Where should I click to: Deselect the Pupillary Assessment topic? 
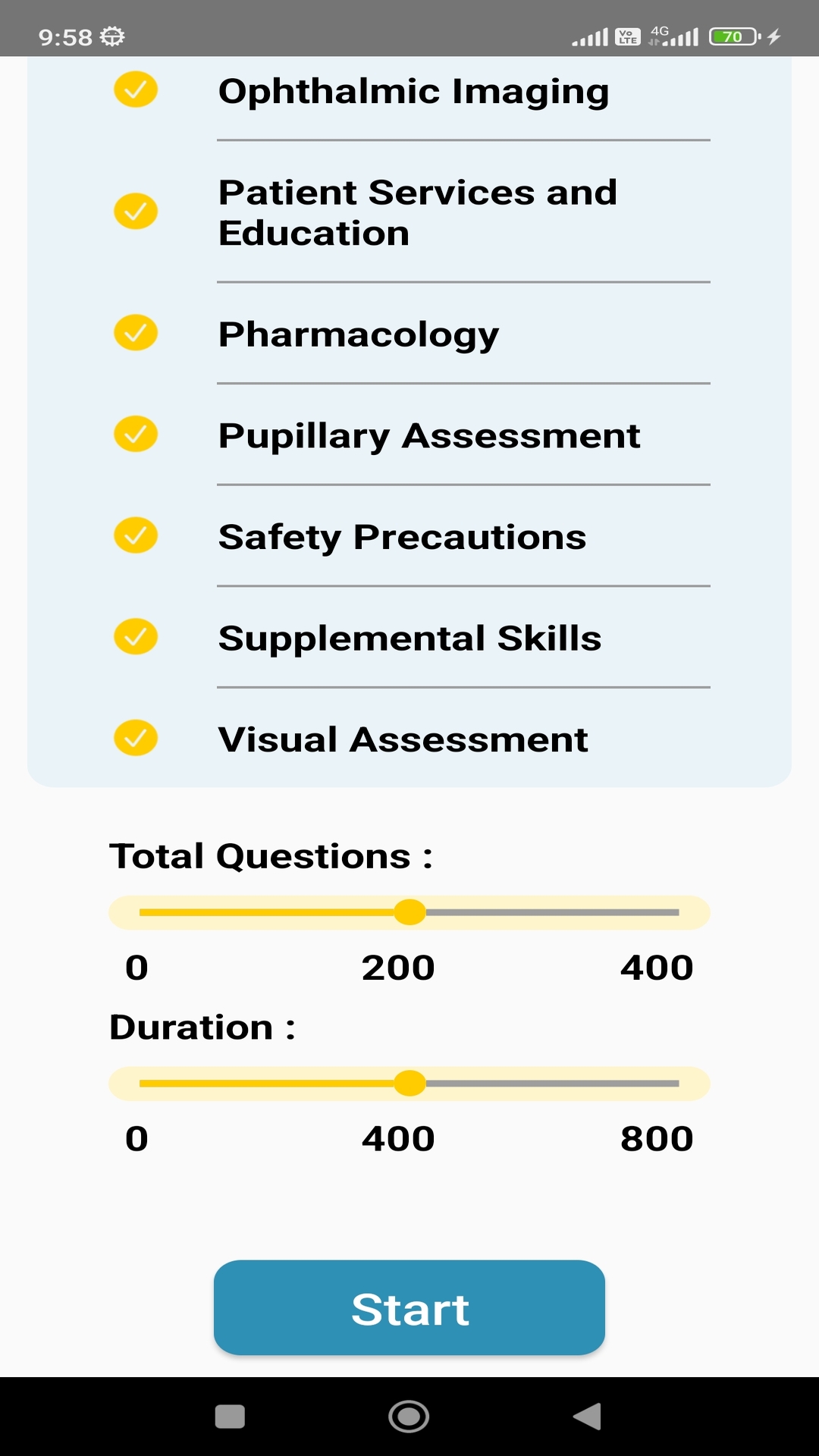134,433
